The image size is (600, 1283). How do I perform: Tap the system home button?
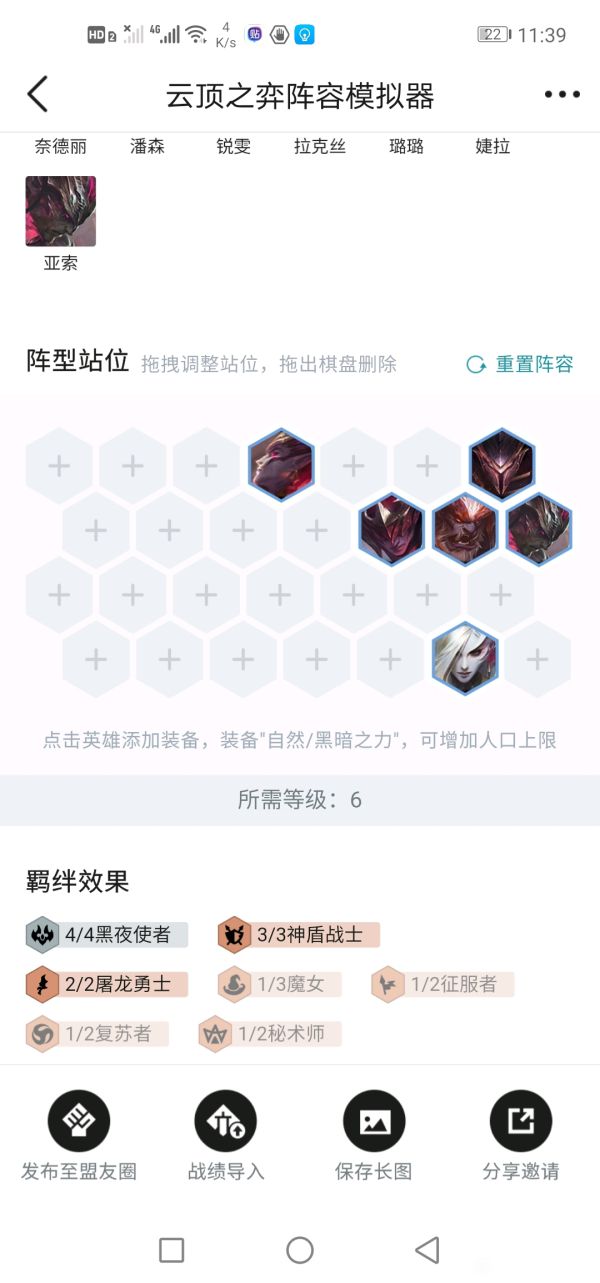tap(300, 1249)
